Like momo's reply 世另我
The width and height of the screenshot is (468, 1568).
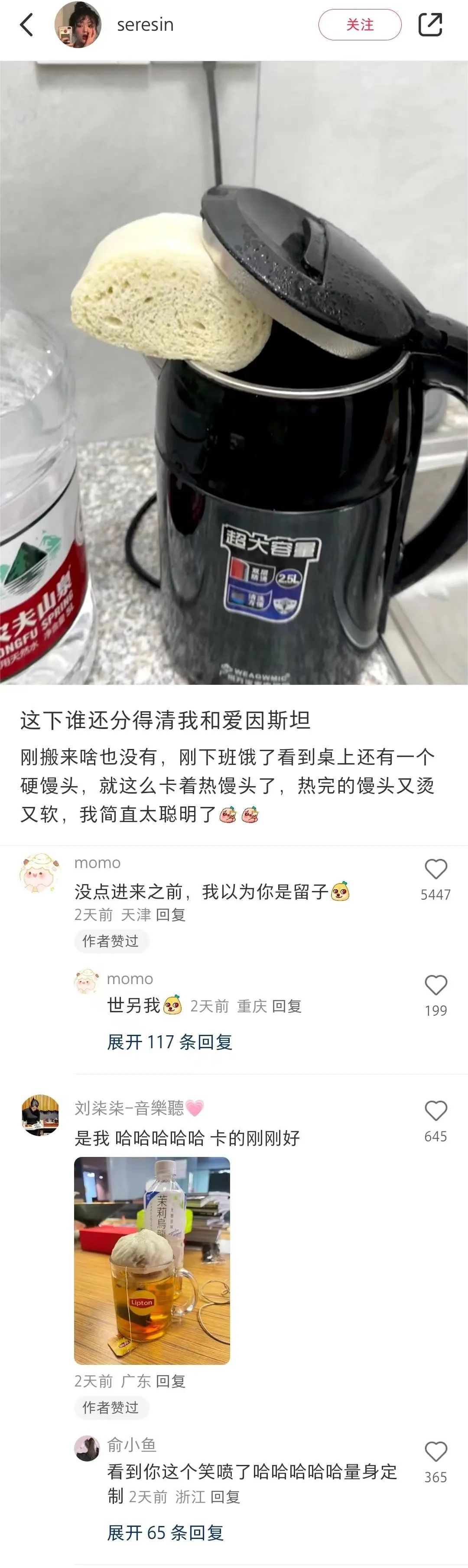[436, 985]
